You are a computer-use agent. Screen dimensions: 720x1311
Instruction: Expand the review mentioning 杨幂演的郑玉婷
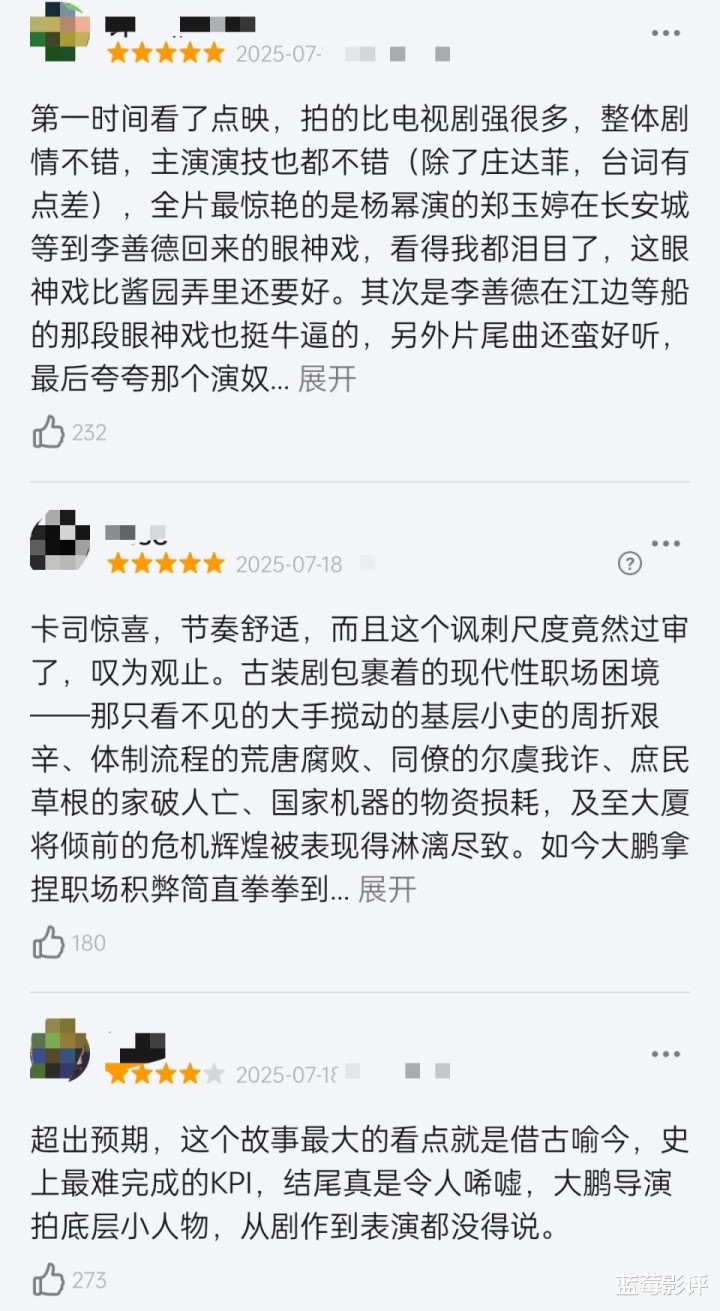coord(326,379)
